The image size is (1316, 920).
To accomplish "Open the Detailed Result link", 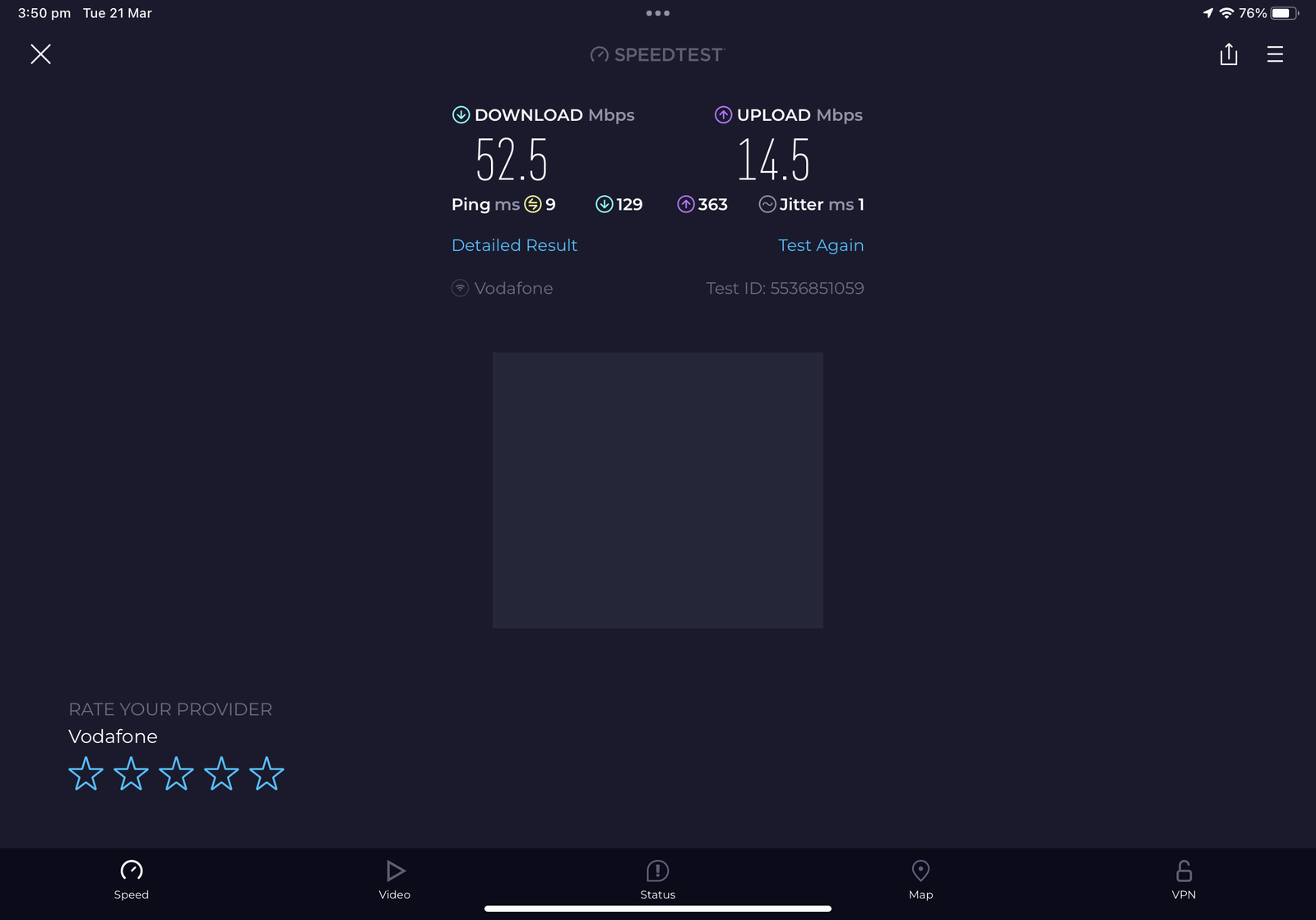I will pos(514,245).
